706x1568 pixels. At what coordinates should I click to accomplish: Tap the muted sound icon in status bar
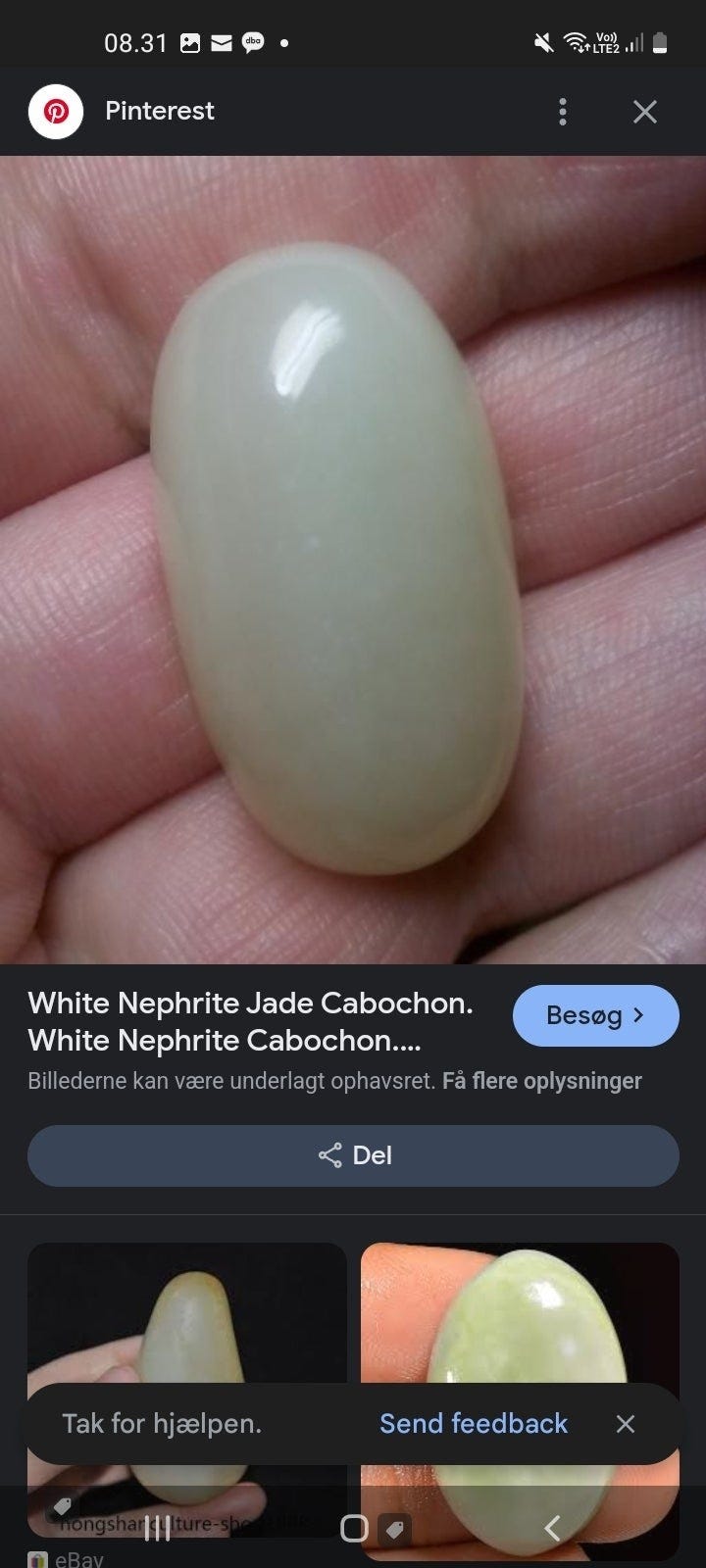[542, 43]
